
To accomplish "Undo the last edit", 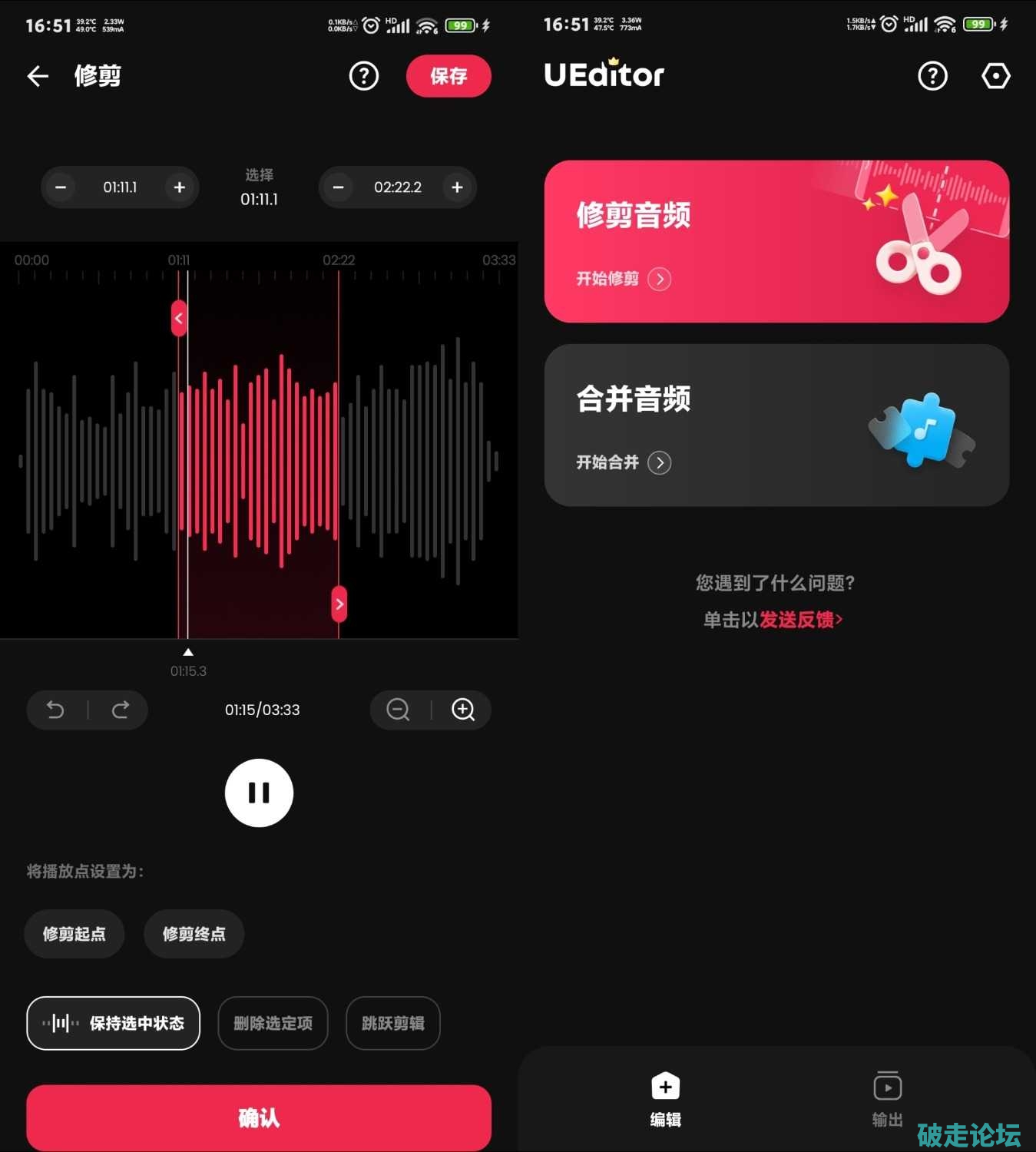I will [x=55, y=710].
